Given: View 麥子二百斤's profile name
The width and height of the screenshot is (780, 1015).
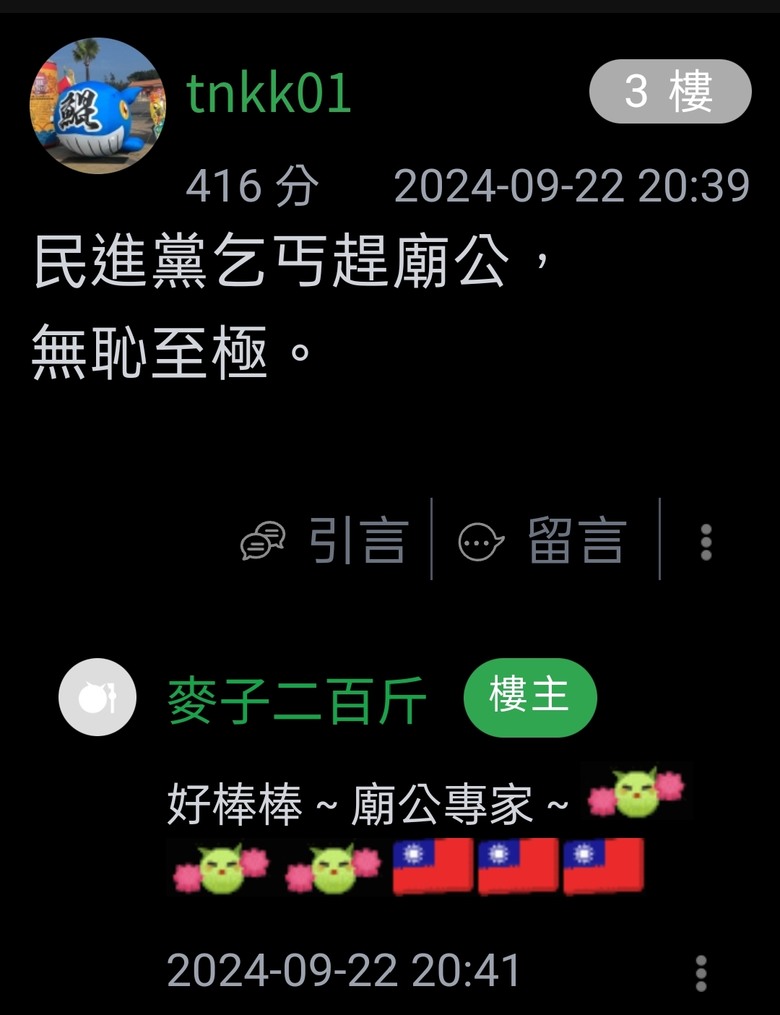Looking at the screenshot, I should (x=297, y=699).
